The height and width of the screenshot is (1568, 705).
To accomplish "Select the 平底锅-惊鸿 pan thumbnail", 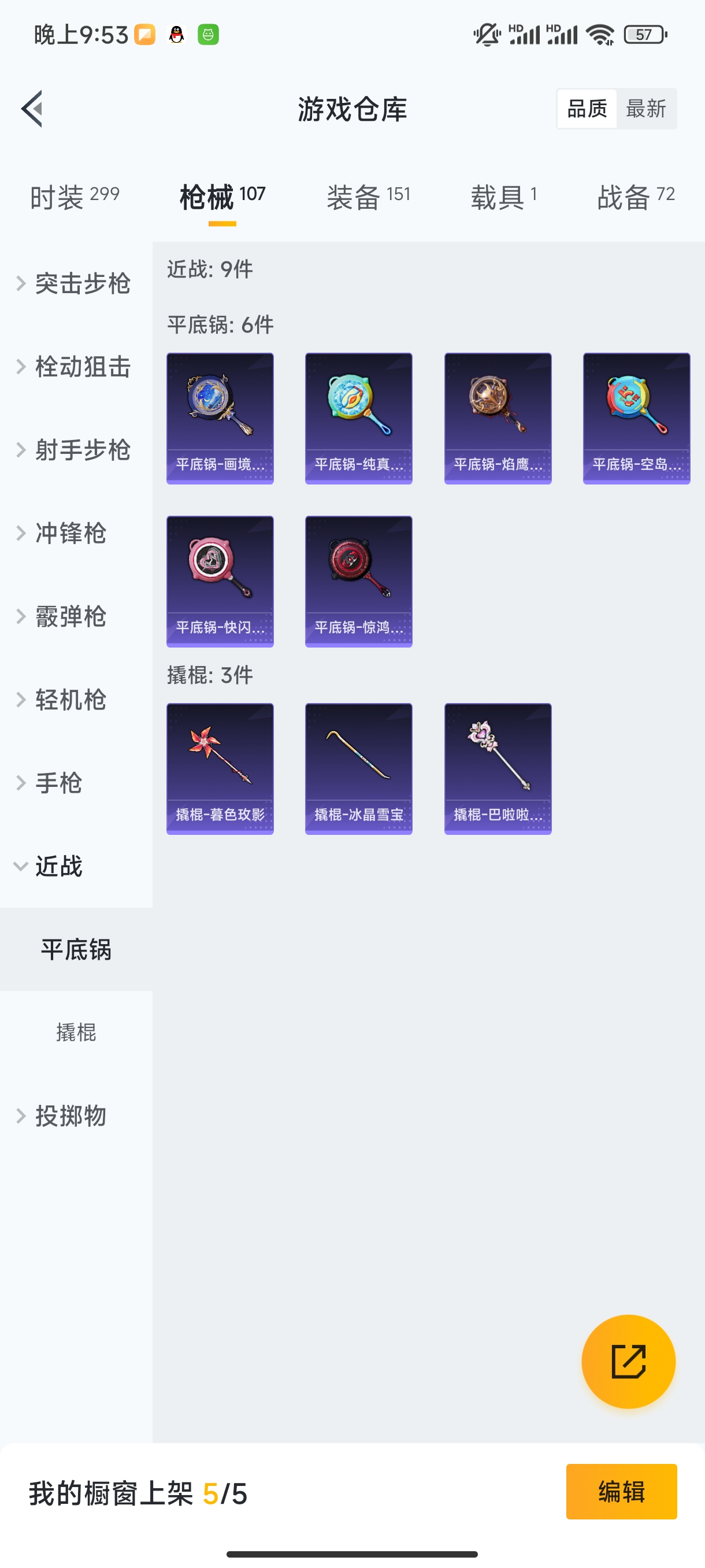I will [358, 581].
